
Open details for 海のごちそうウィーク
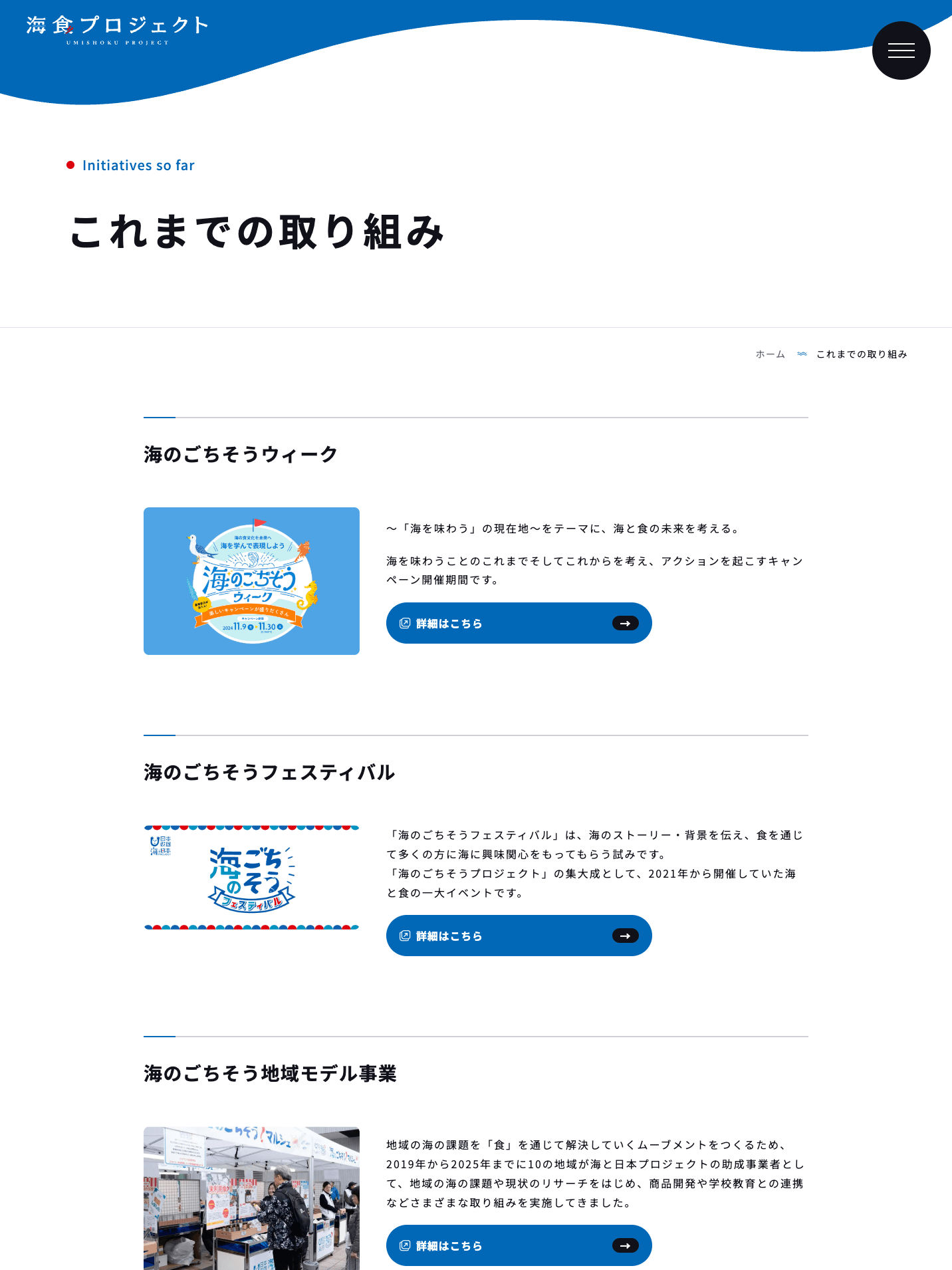(519, 623)
